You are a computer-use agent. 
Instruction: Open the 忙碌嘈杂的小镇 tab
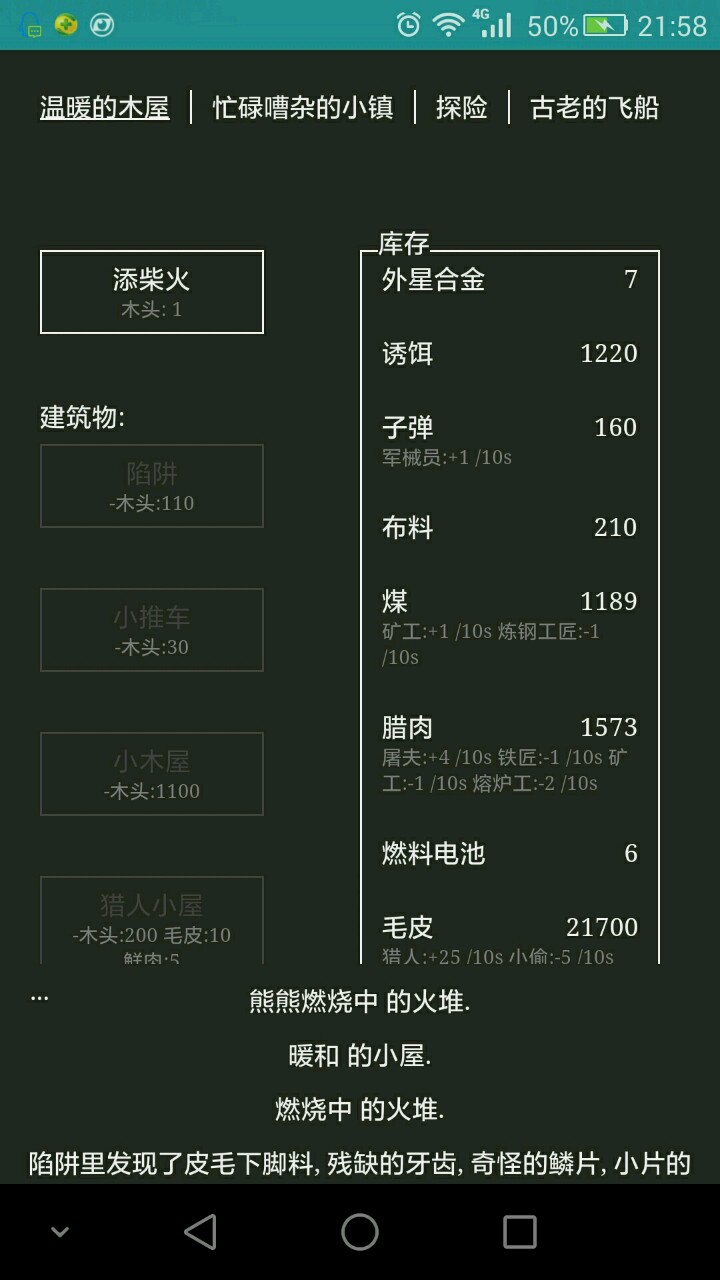[x=303, y=108]
